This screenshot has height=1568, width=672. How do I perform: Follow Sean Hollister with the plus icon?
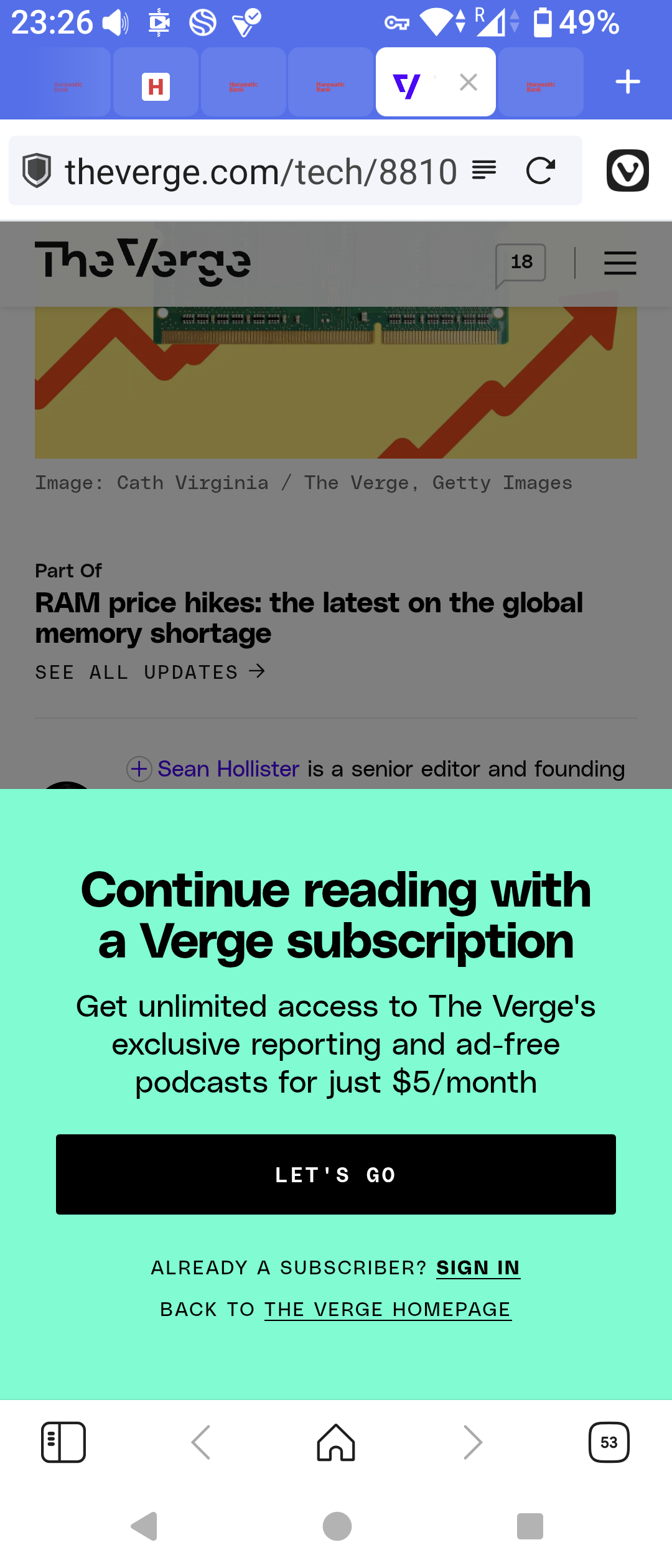point(139,769)
